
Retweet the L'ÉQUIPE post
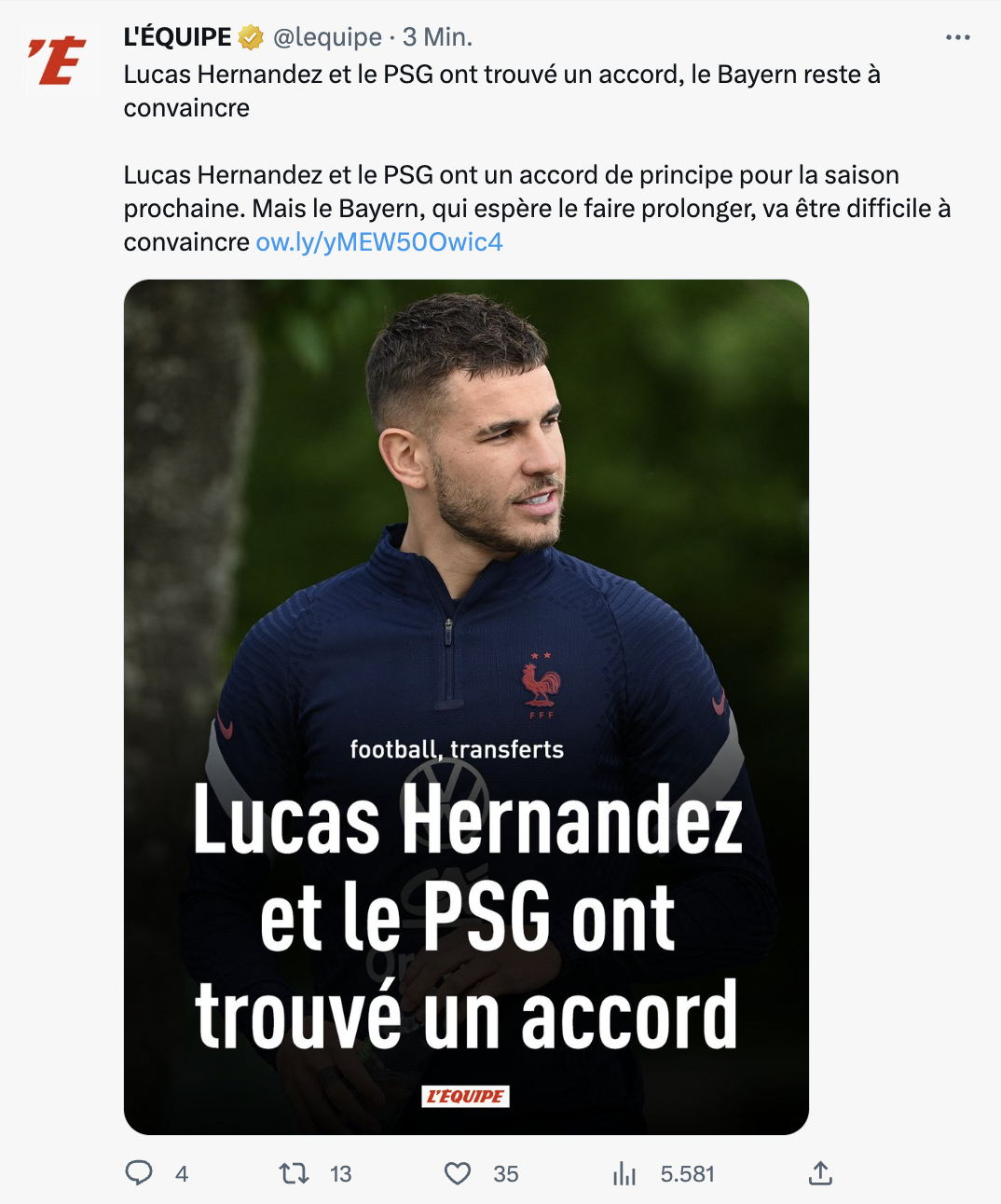coord(295,1173)
